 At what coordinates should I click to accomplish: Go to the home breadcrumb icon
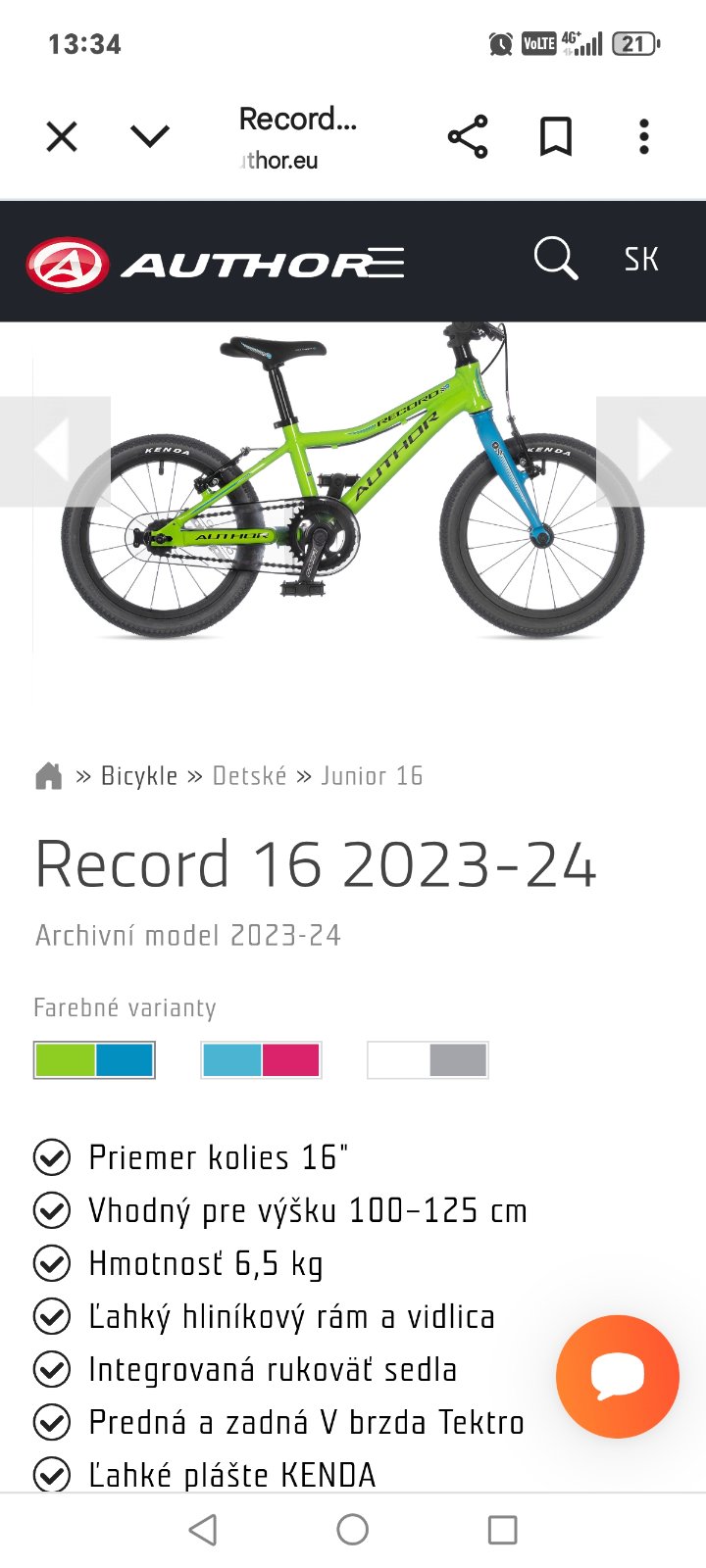48,776
